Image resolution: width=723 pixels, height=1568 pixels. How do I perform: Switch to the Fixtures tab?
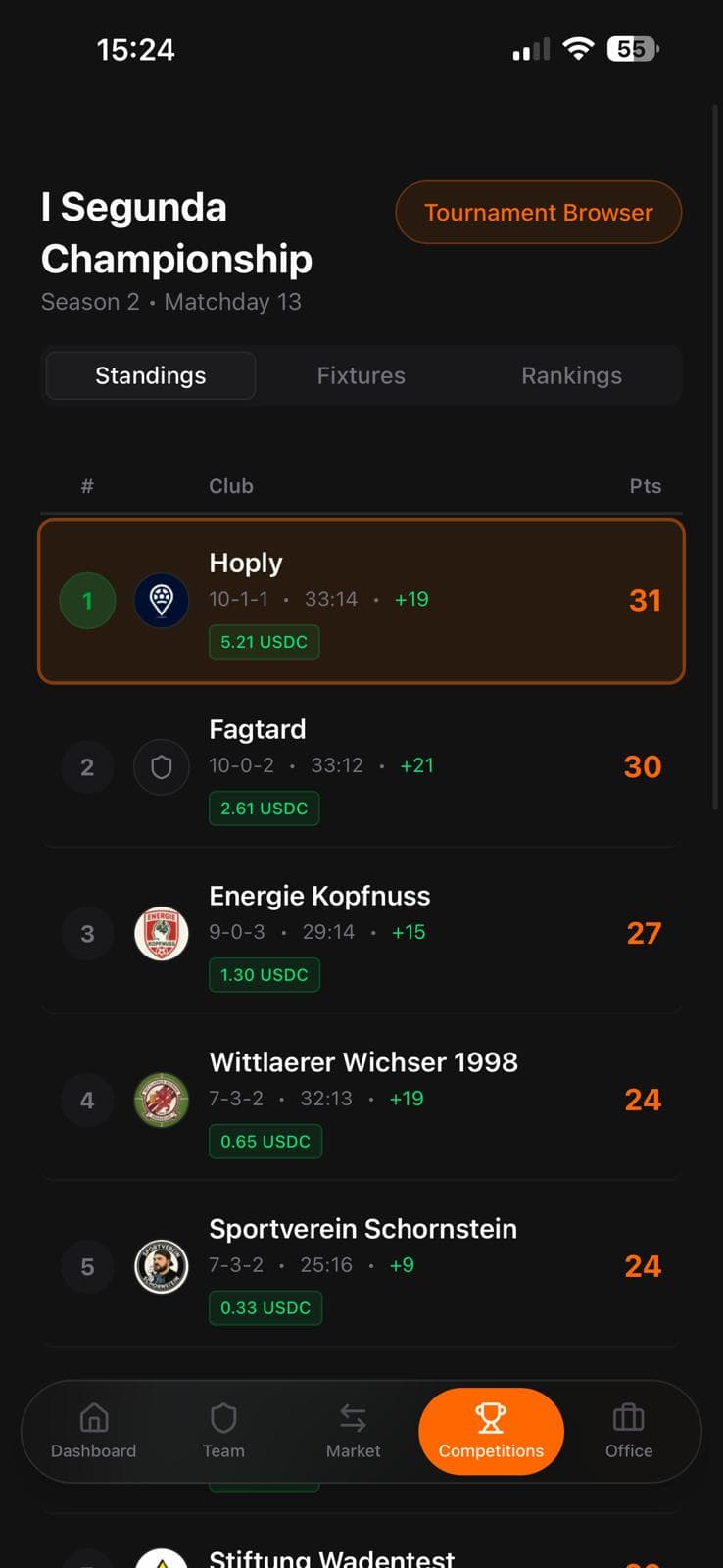[361, 375]
